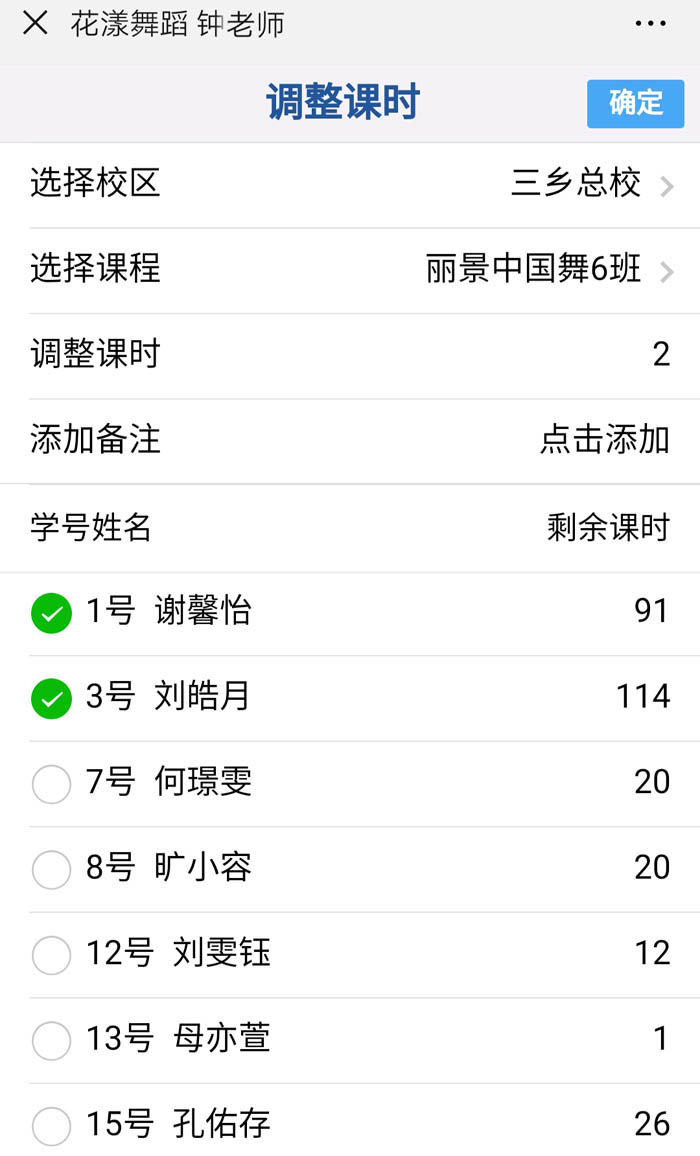Confirm with the 确定 button

[635, 103]
